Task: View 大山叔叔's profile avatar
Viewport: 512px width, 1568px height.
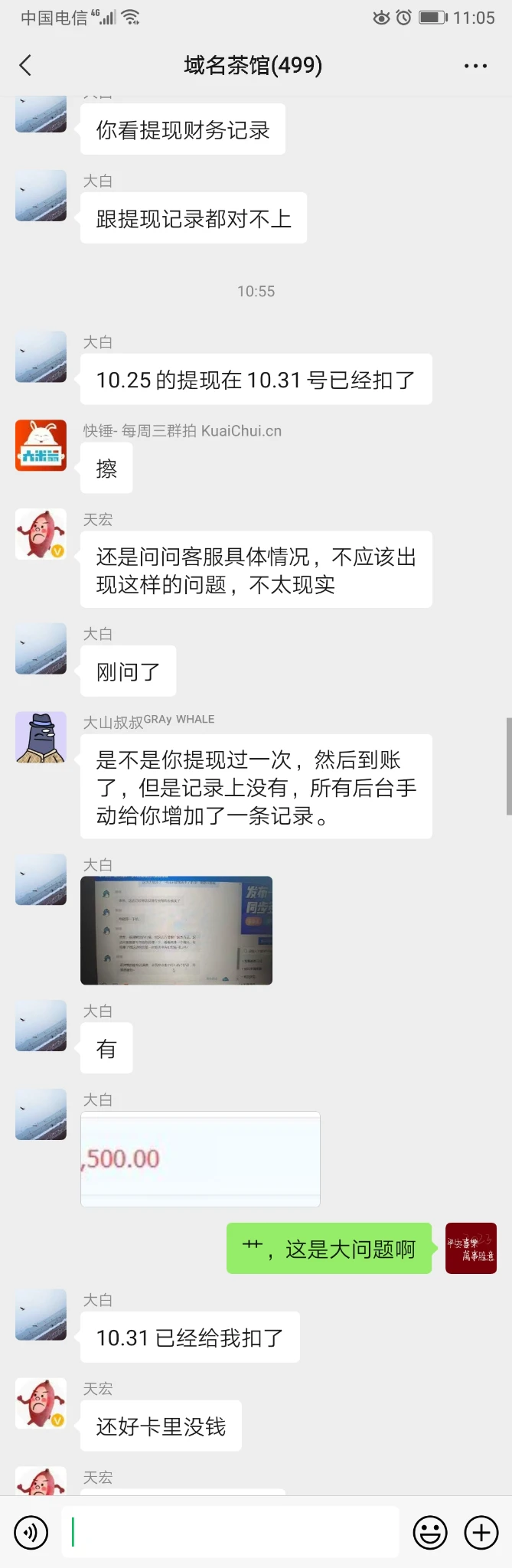Action: [41, 737]
